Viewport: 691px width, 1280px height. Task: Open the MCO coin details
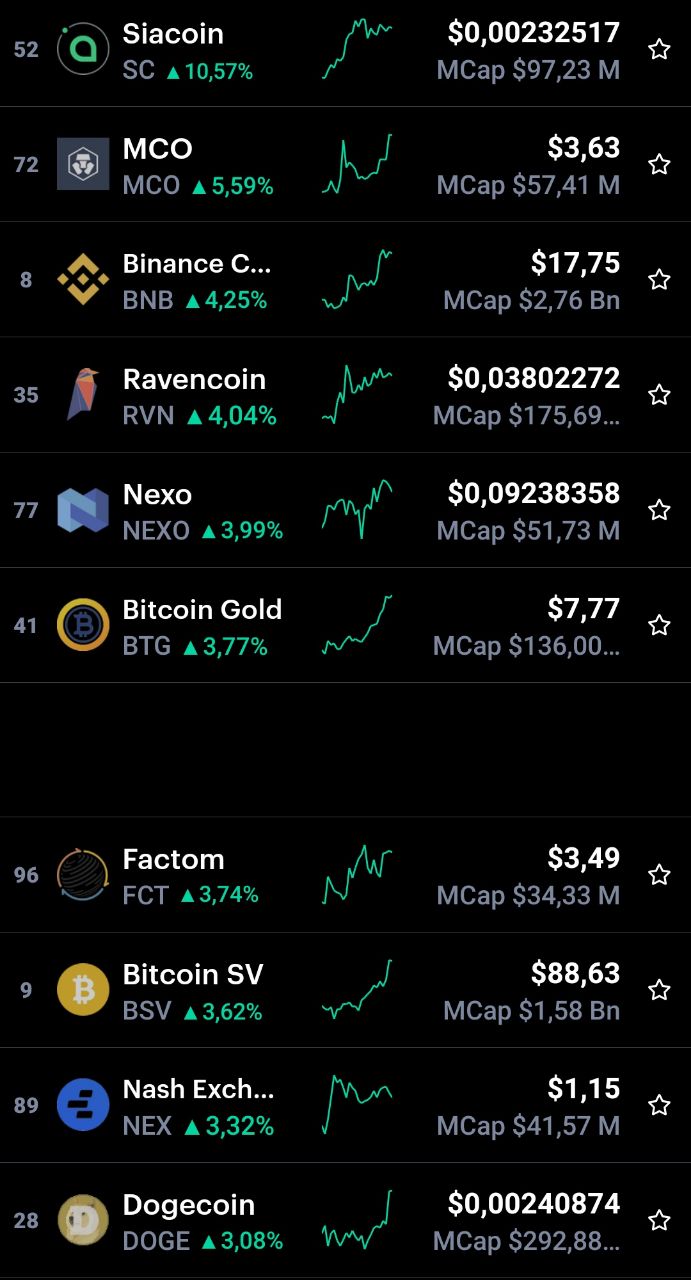(x=345, y=164)
